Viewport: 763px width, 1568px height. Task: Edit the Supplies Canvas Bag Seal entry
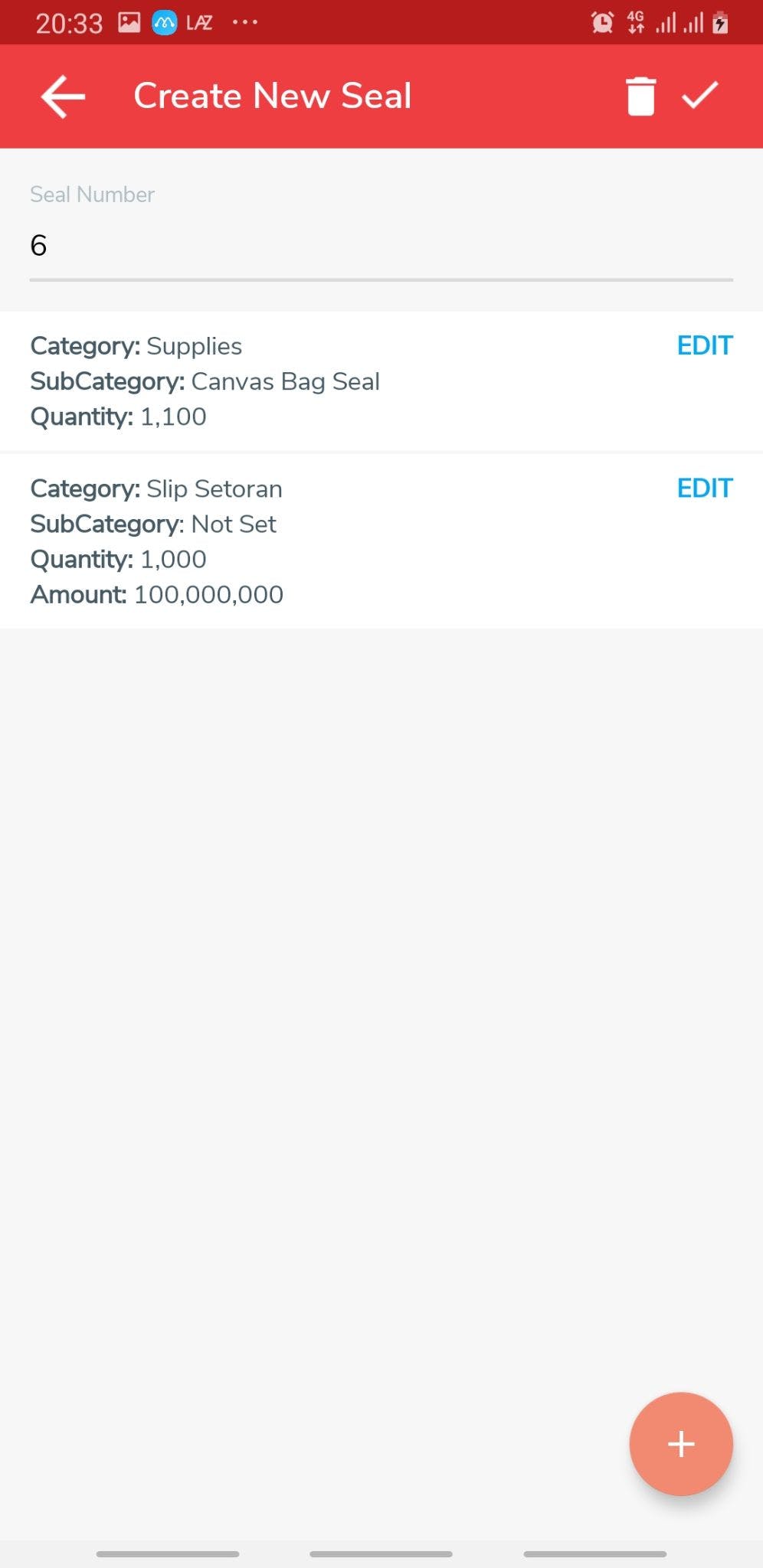coord(704,346)
